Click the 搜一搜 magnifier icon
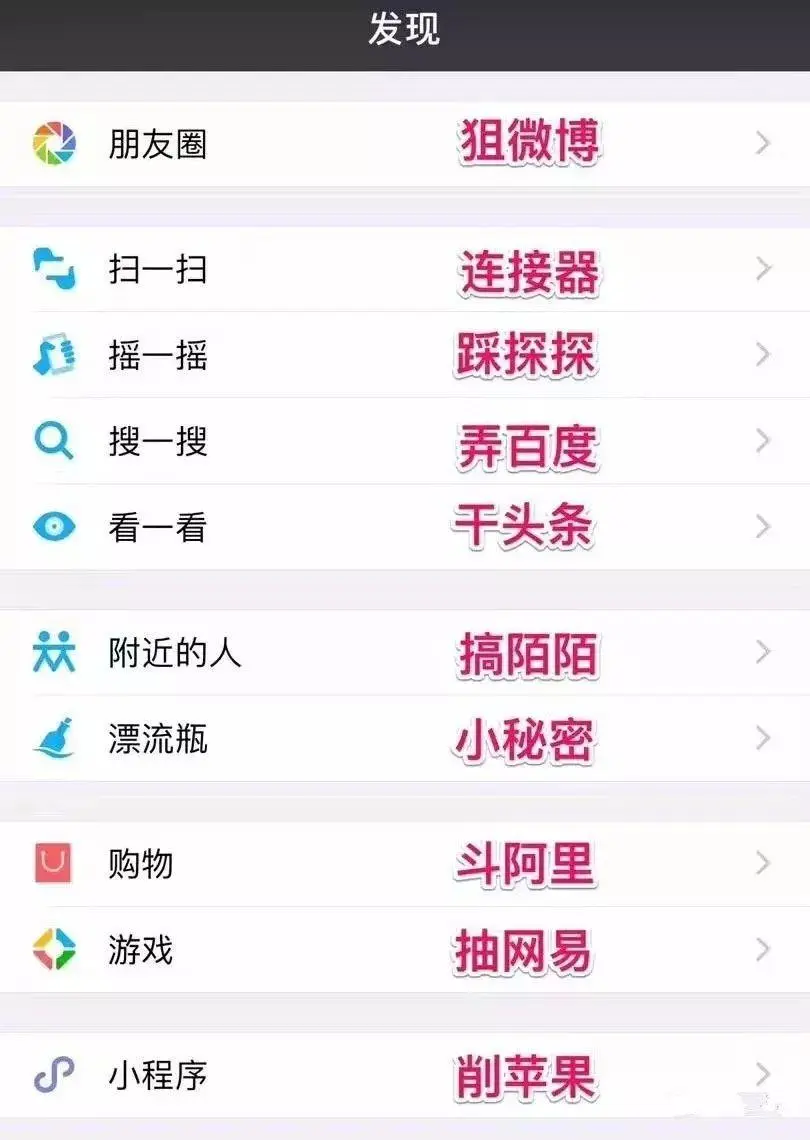This screenshot has height=1140, width=810. coord(57,441)
